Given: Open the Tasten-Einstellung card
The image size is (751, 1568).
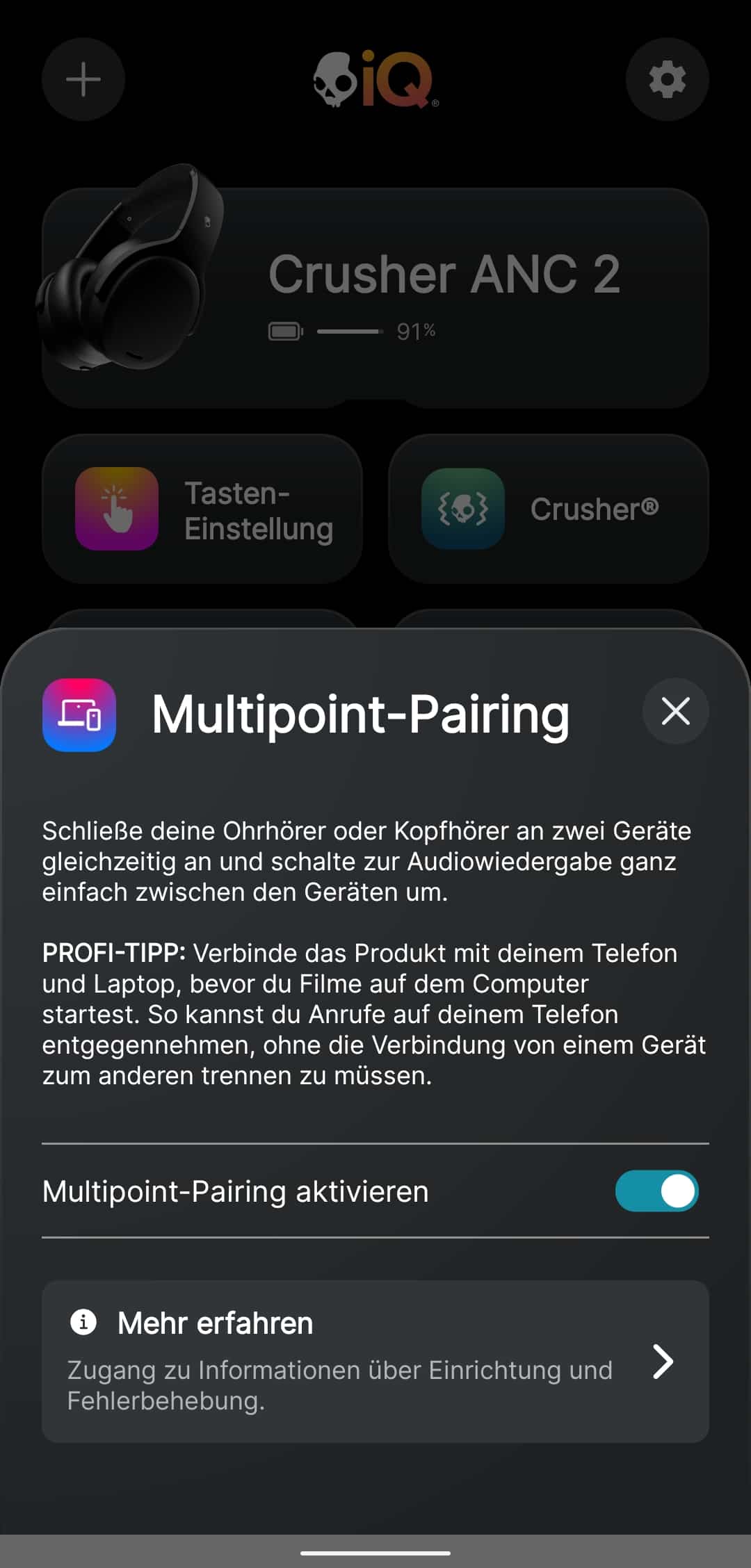Looking at the screenshot, I should pyautogui.click(x=202, y=509).
